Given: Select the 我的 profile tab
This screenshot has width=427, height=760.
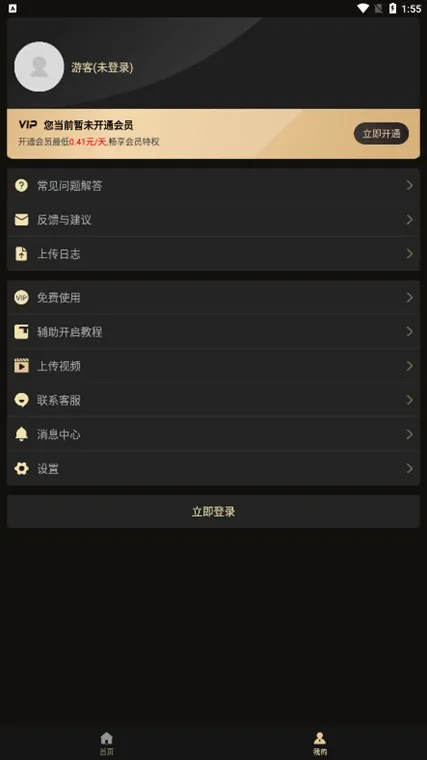Looking at the screenshot, I should click(x=320, y=744).
